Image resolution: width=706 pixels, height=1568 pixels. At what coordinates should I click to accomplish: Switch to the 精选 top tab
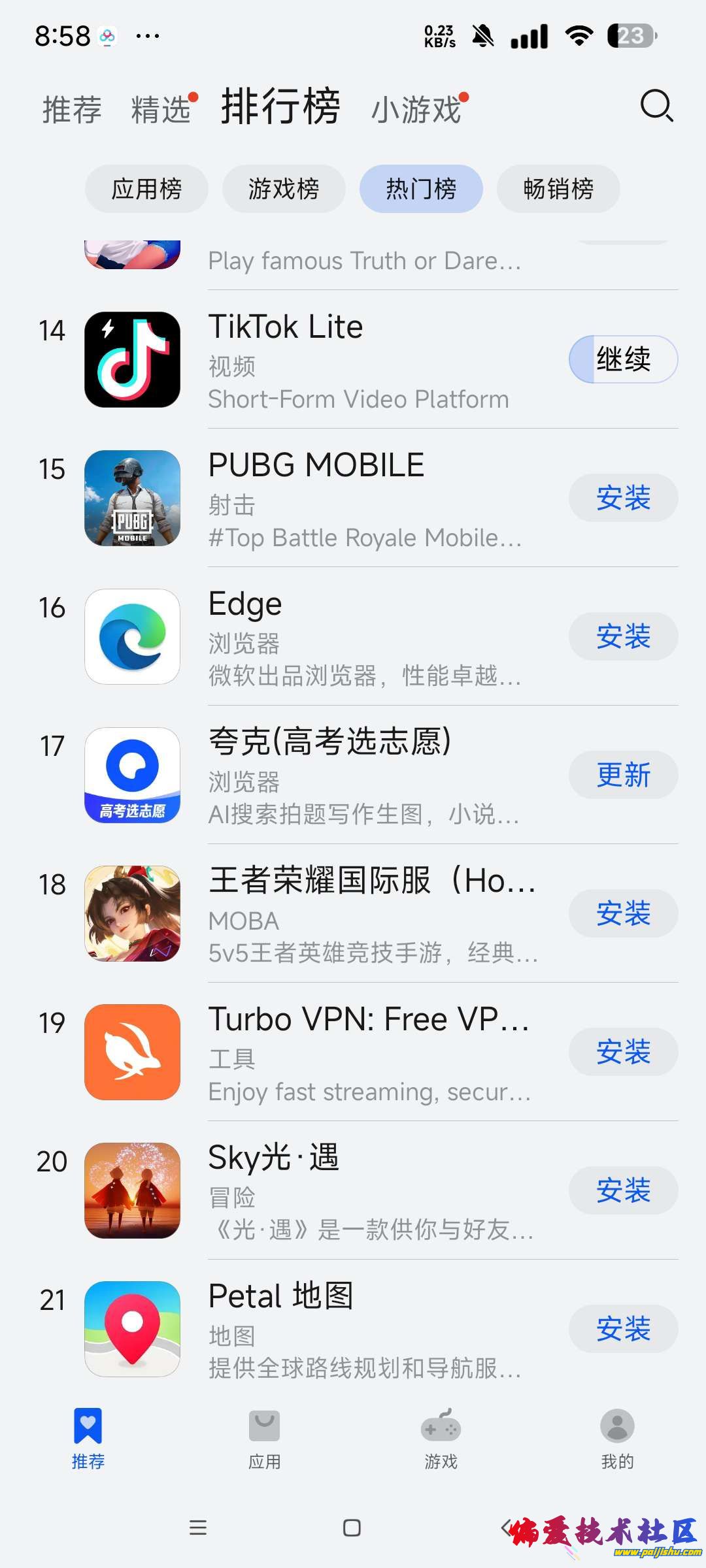(161, 109)
